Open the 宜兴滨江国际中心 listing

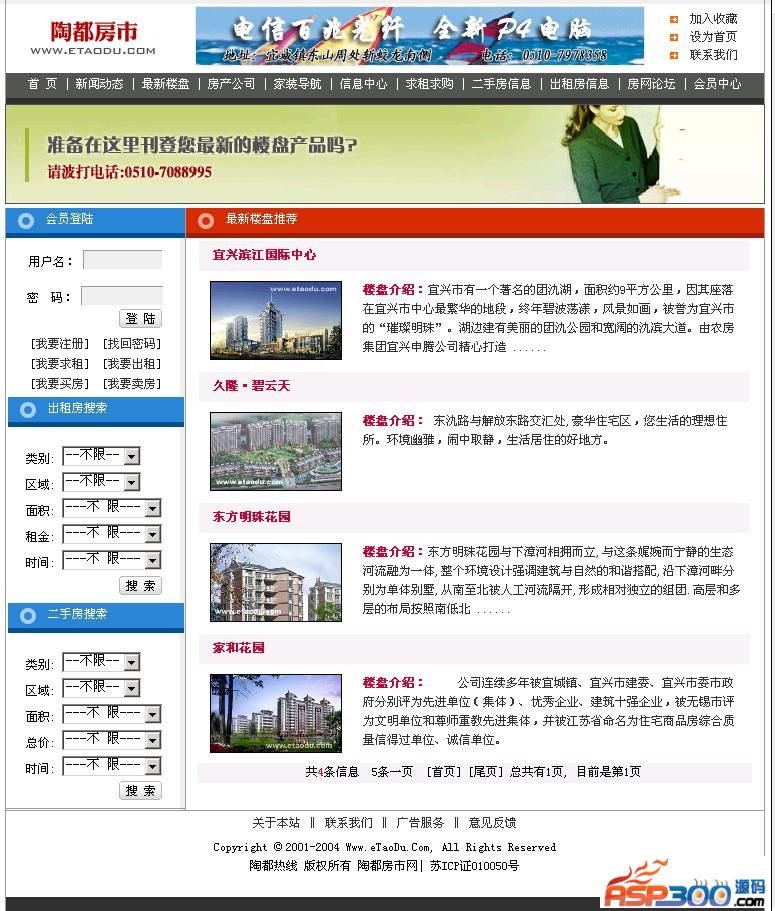tap(264, 255)
